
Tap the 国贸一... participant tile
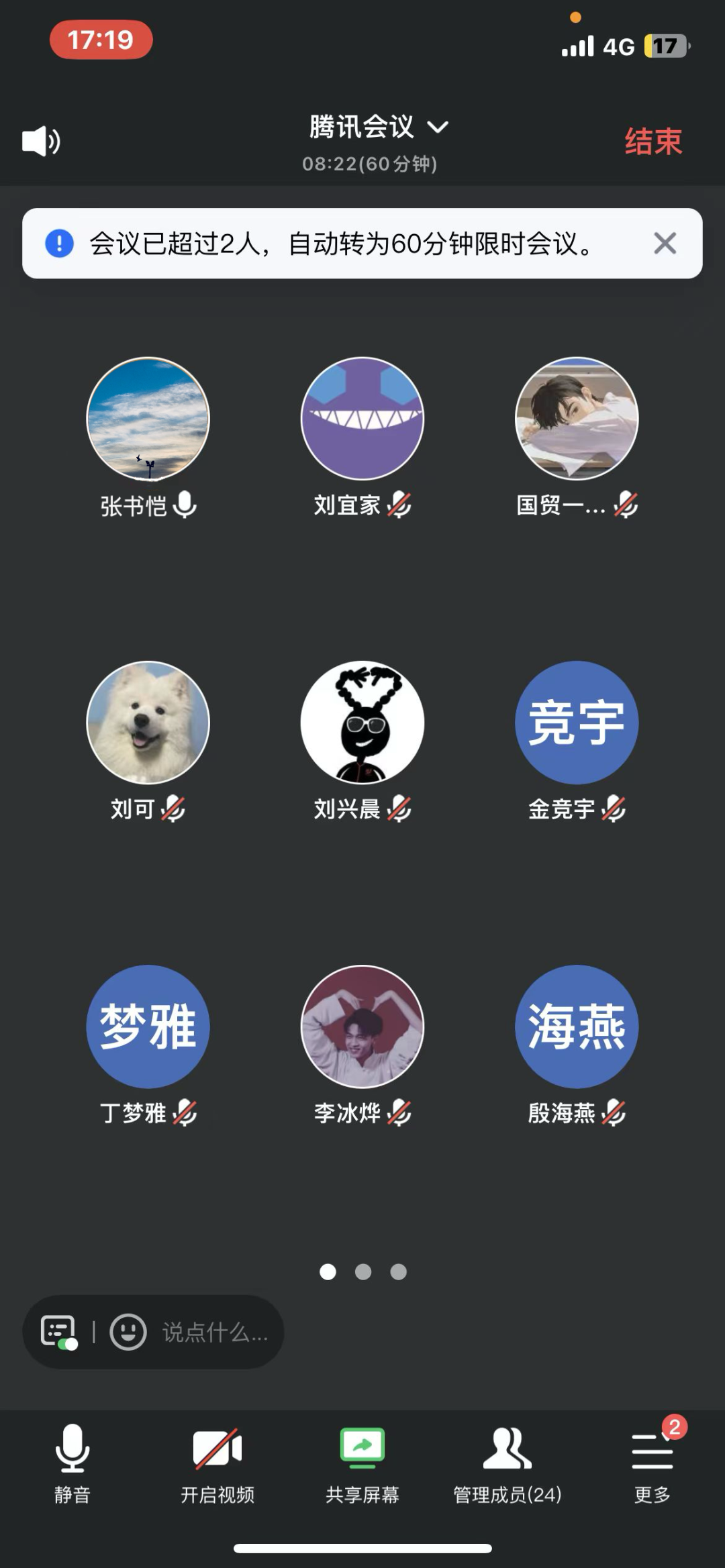coord(577,419)
